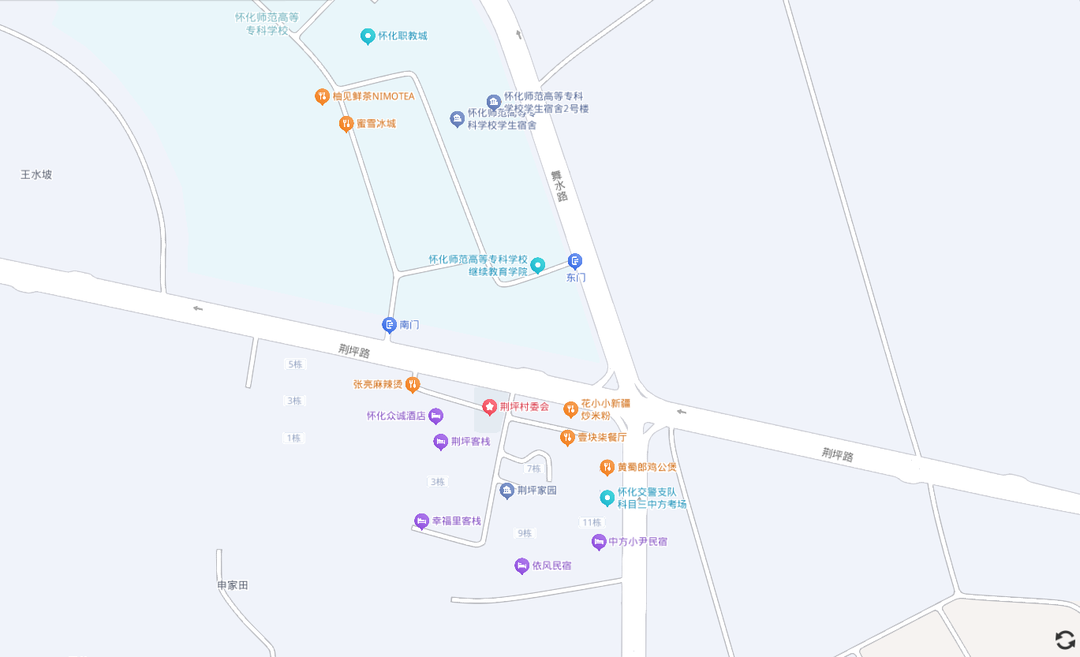Open the 中方小尹民宿 lodging marker
Screen dimensions: 1080x657
pyautogui.click(x=598, y=542)
